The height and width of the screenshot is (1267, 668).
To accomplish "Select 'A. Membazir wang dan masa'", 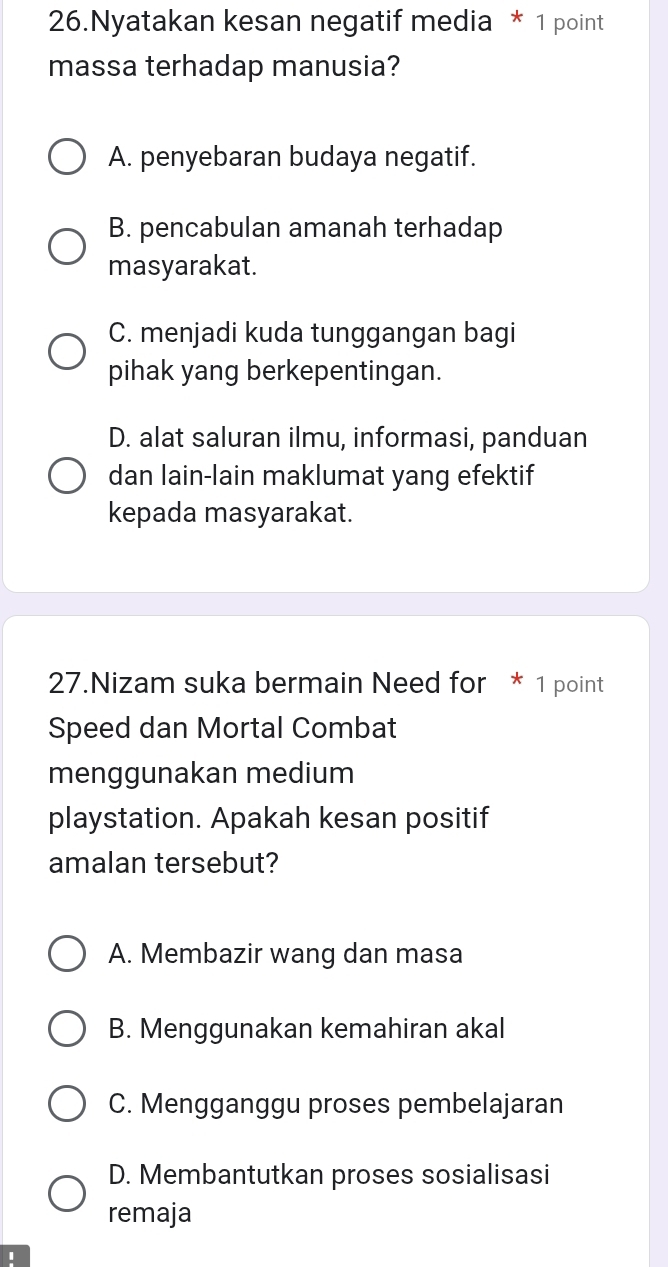I will coord(67,954).
